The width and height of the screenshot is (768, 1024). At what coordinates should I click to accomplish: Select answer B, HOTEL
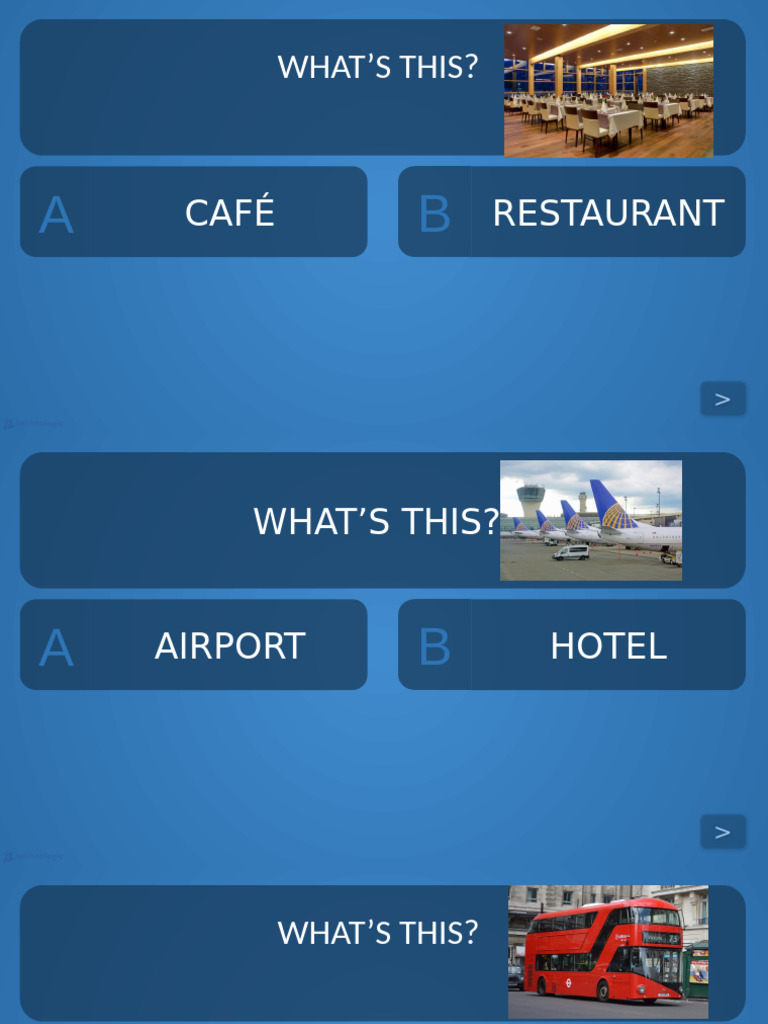(572, 645)
